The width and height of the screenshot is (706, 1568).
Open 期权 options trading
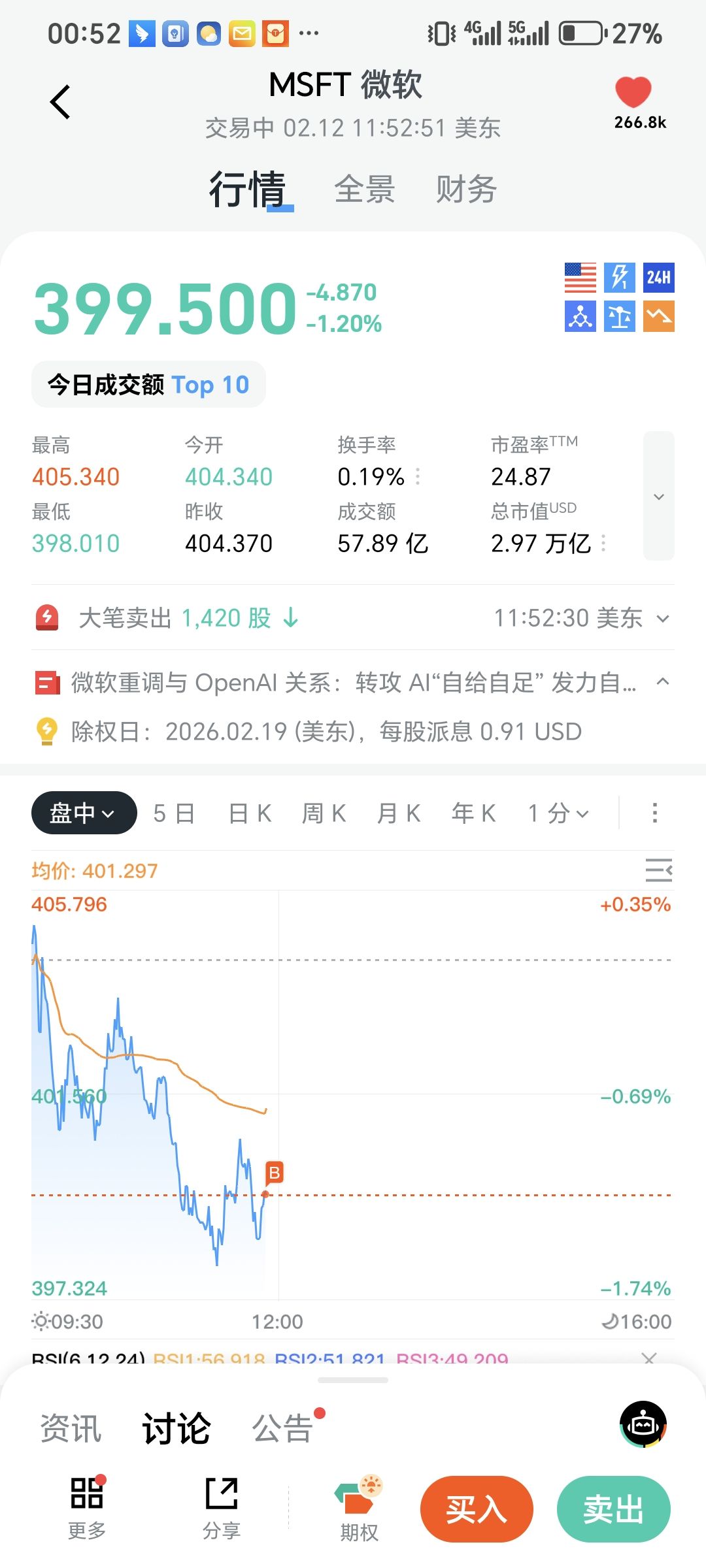358,1508
